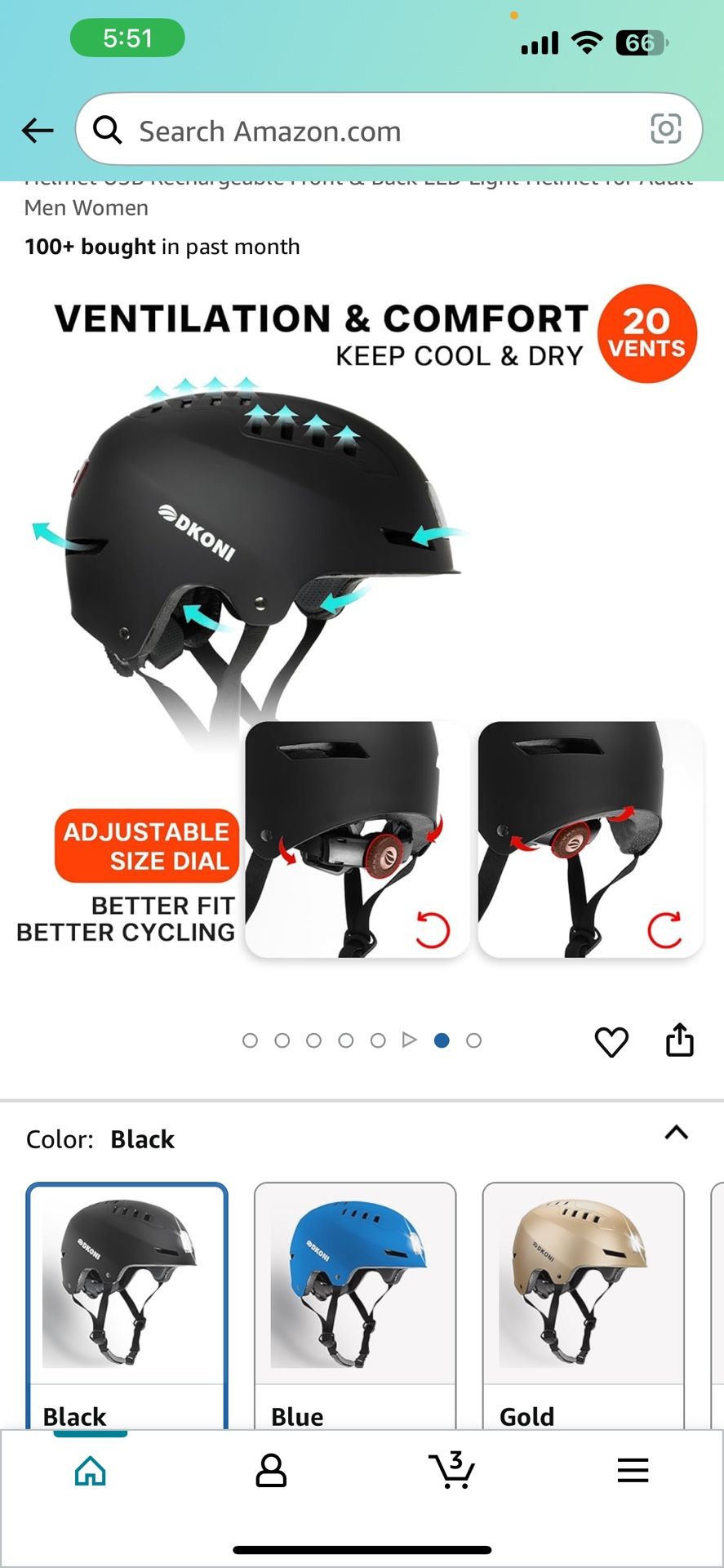
Task: Jump to the video in image carousel
Action: point(410,1040)
